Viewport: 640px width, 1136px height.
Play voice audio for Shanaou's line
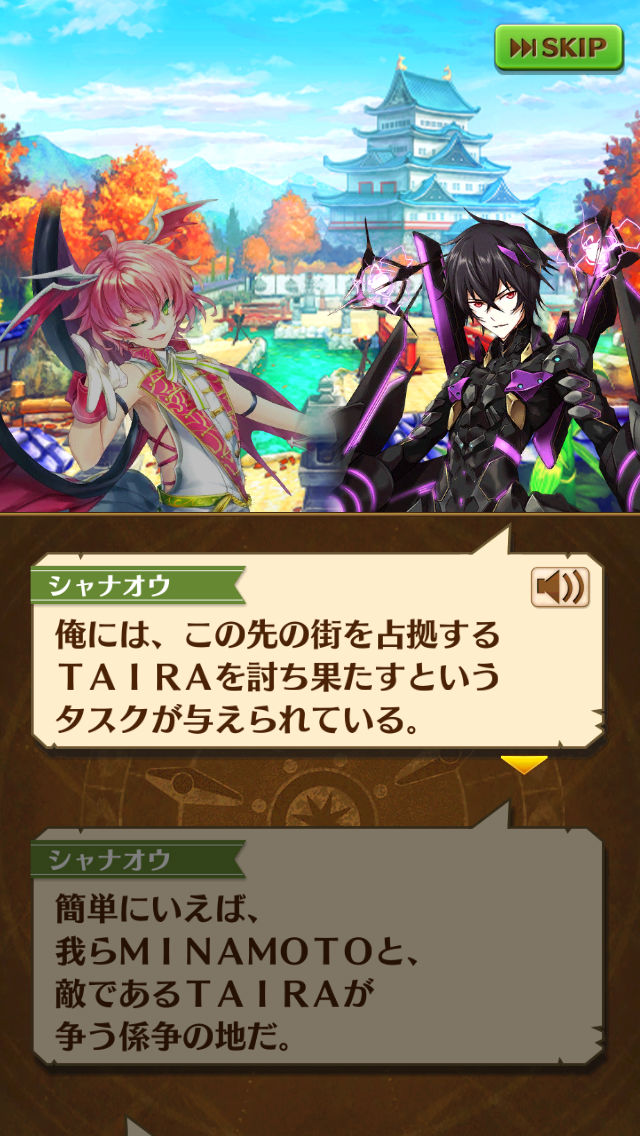coord(560,588)
